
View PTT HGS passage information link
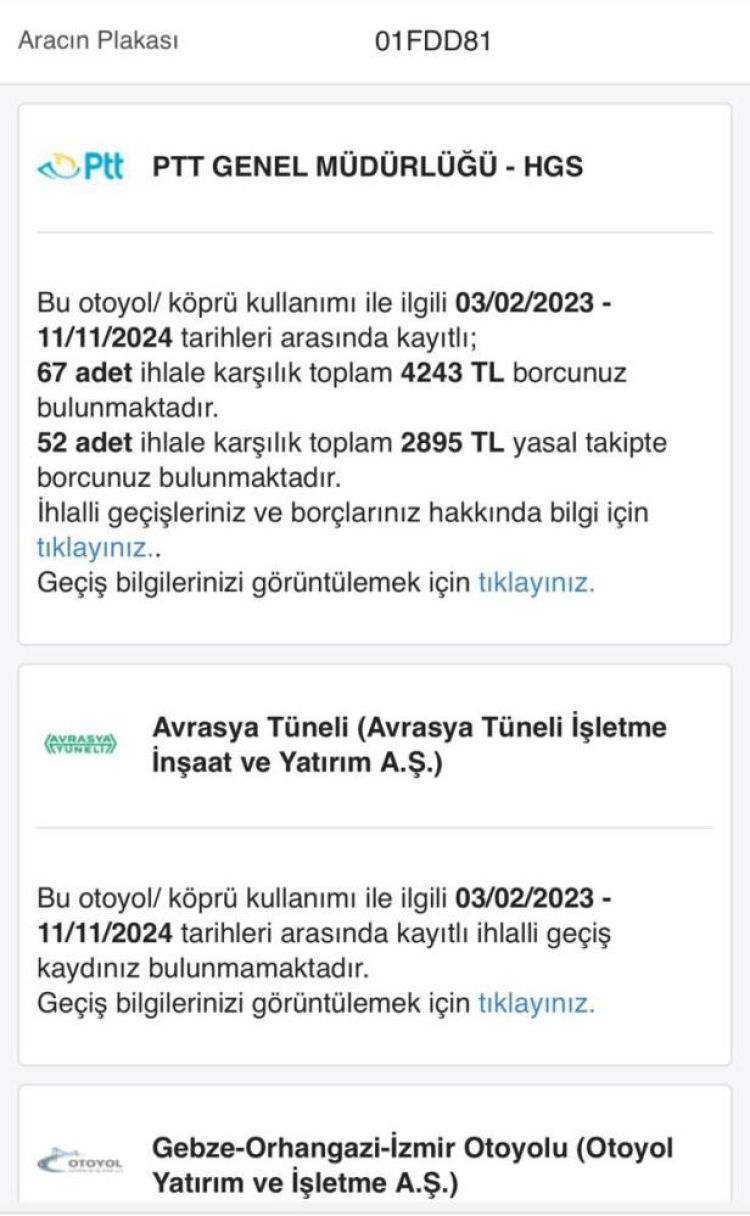tap(535, 583)
